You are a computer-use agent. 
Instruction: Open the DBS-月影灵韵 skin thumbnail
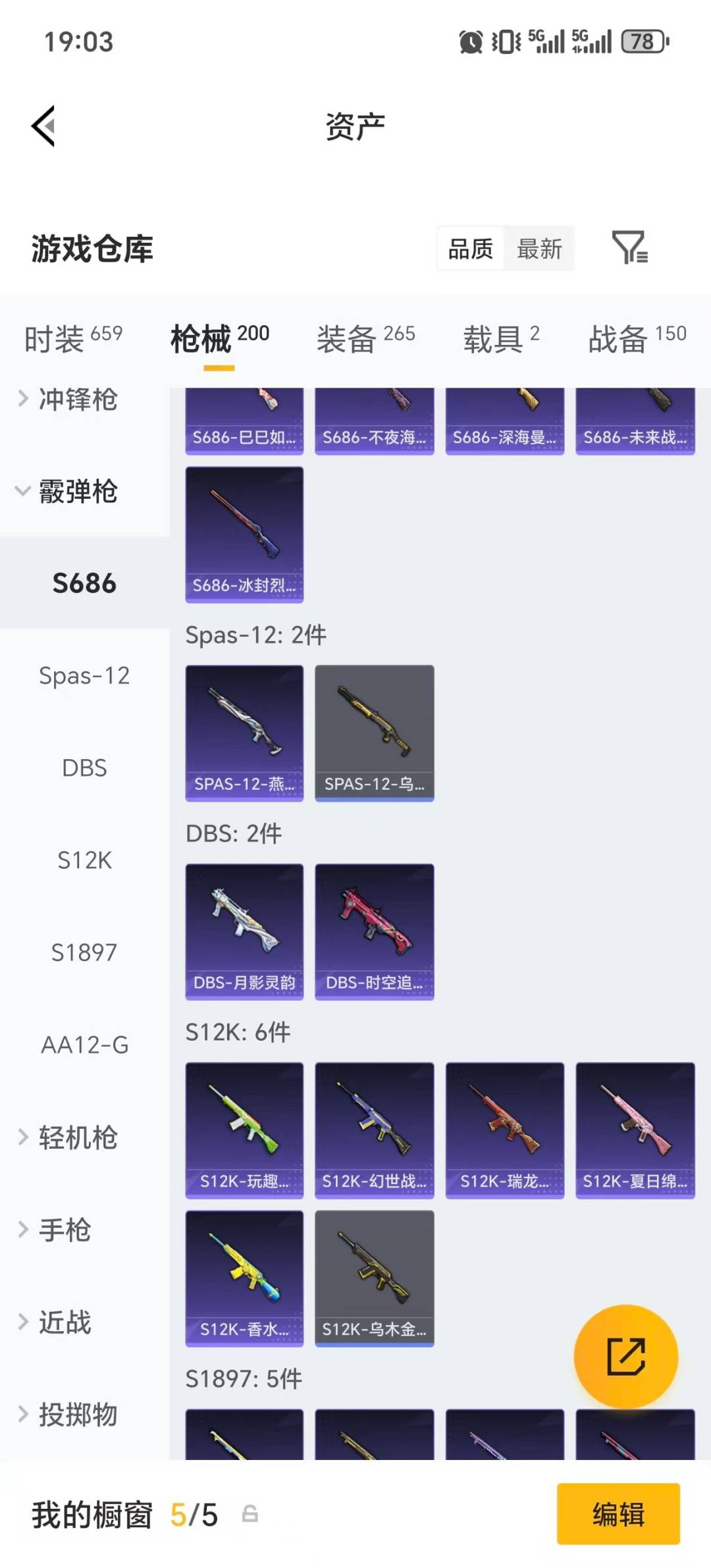click(x=244, y=930)
